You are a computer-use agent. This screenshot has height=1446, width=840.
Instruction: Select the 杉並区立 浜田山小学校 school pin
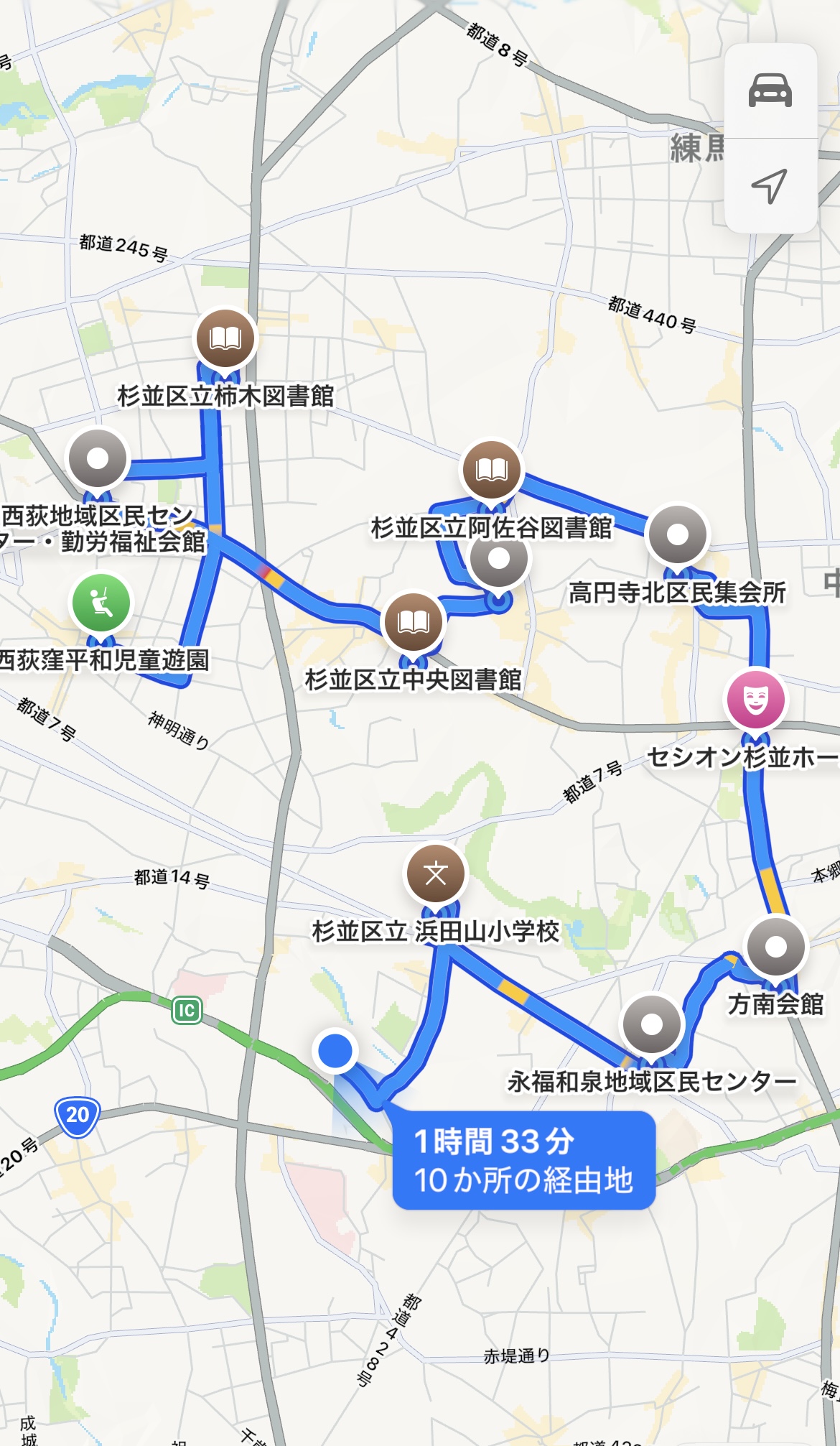click(x=436, y=874)
